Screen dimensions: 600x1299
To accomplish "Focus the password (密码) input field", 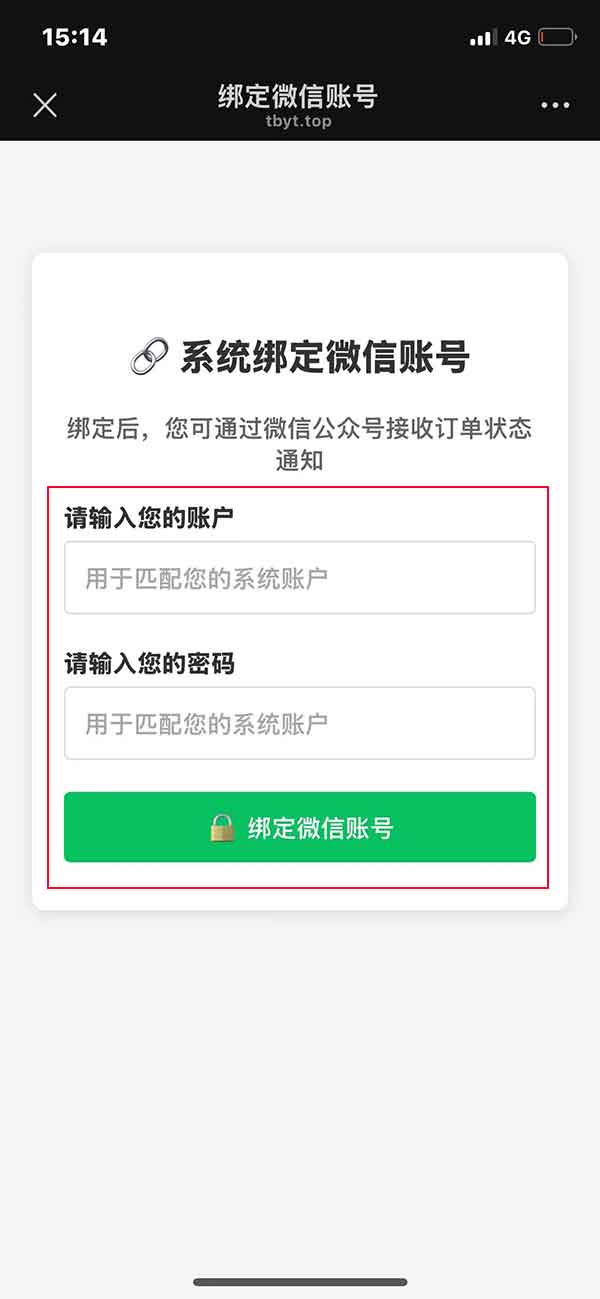I will [x=300, y=723].
